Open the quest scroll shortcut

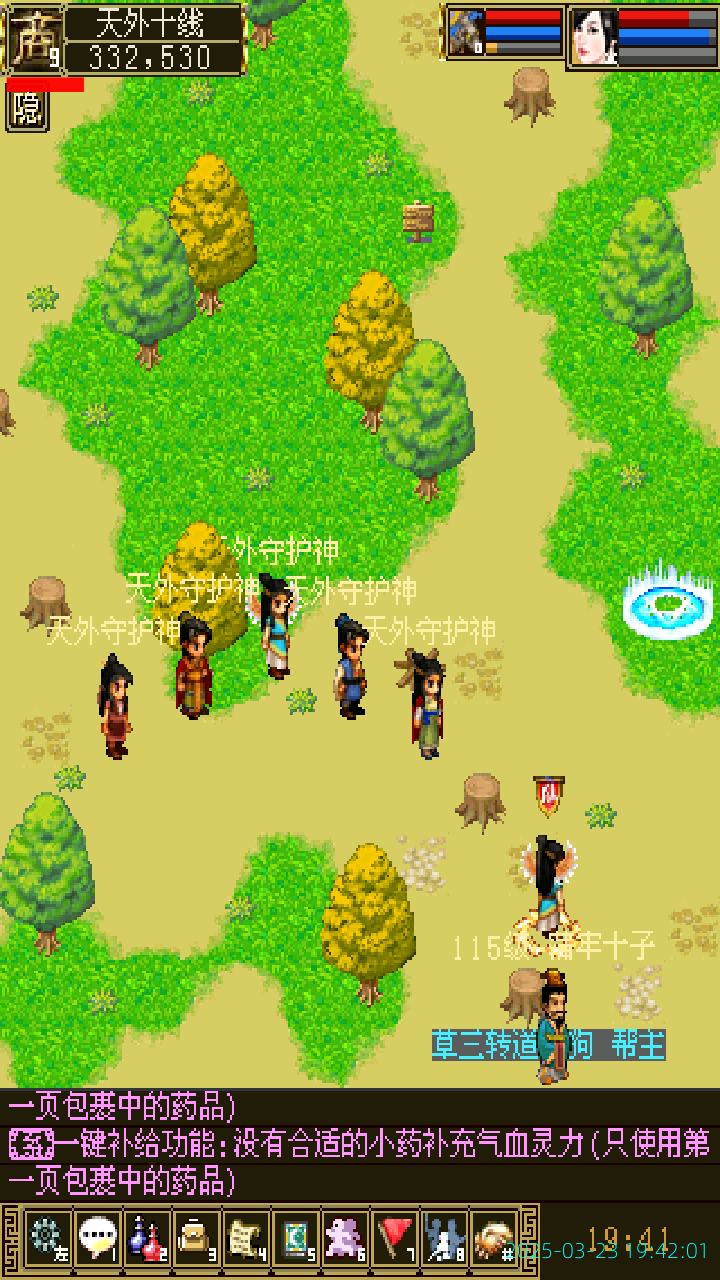tap(246, 1238)
